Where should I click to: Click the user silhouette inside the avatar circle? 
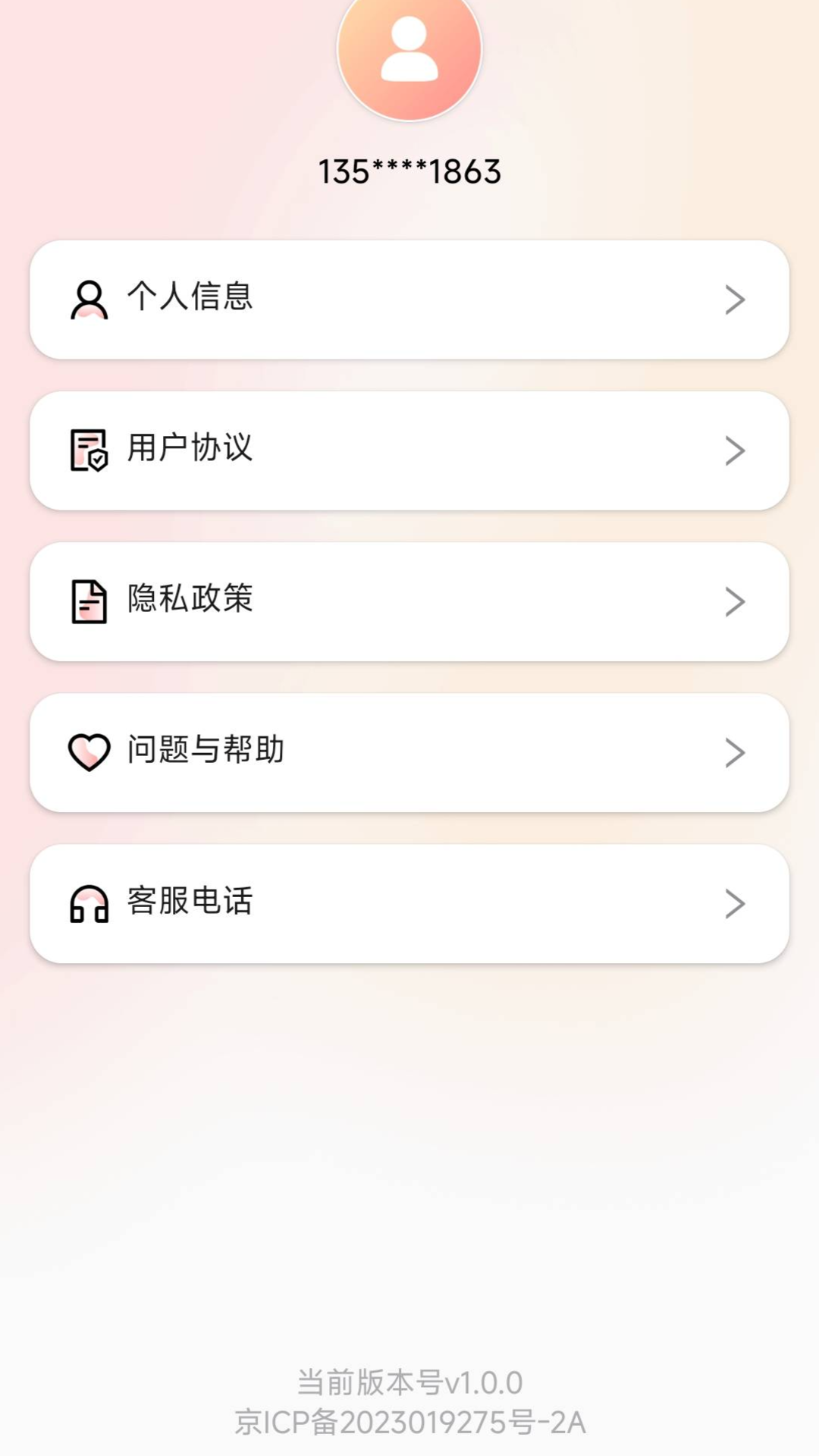point(409,48)
